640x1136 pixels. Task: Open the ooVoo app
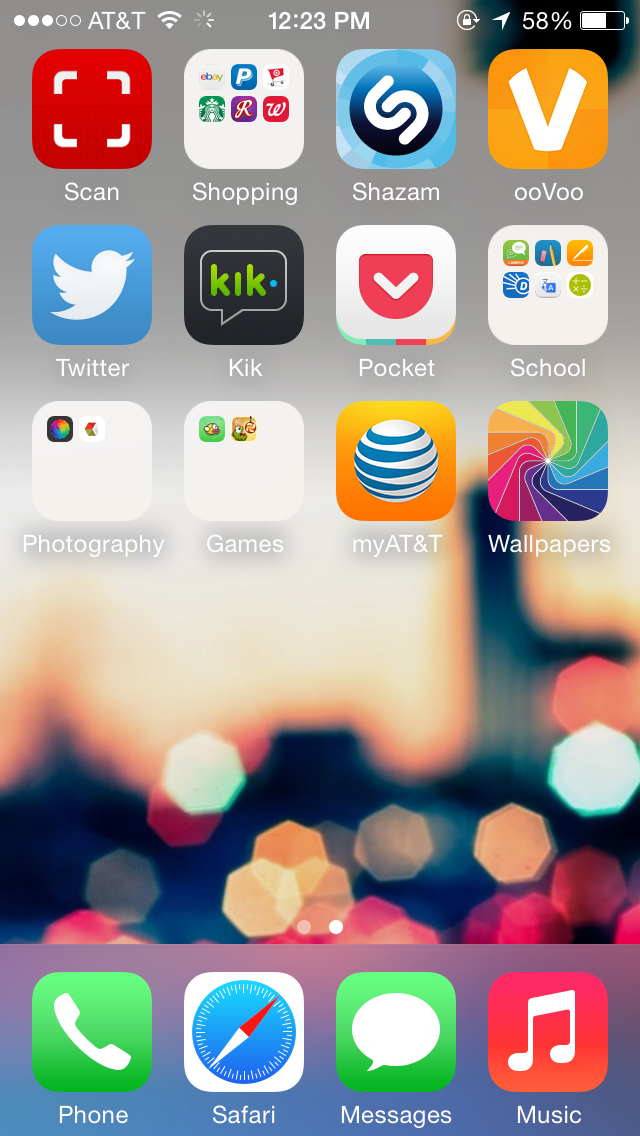click(548, 109)
